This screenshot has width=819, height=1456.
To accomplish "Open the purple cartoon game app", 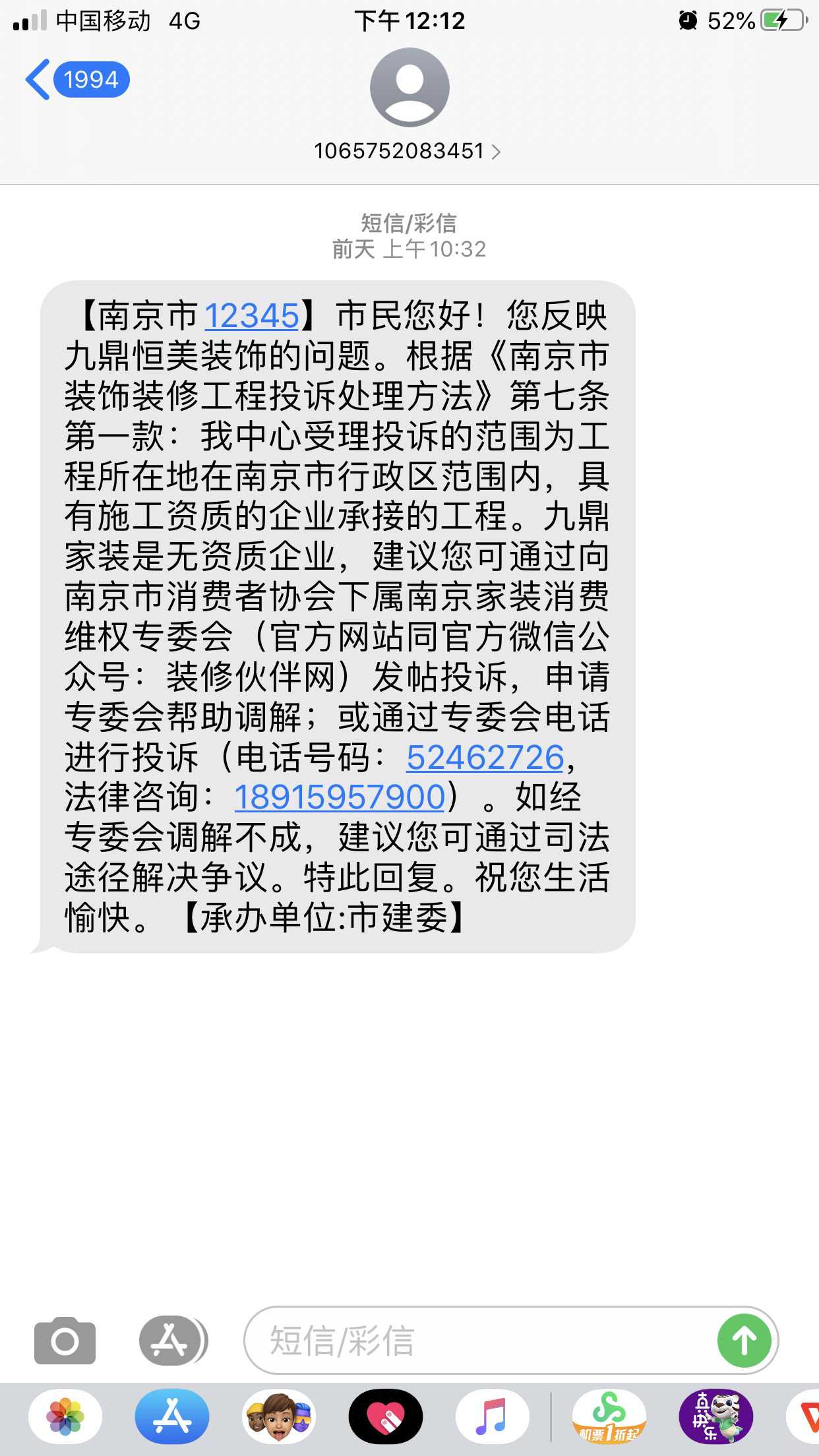I will [715, 1416].
